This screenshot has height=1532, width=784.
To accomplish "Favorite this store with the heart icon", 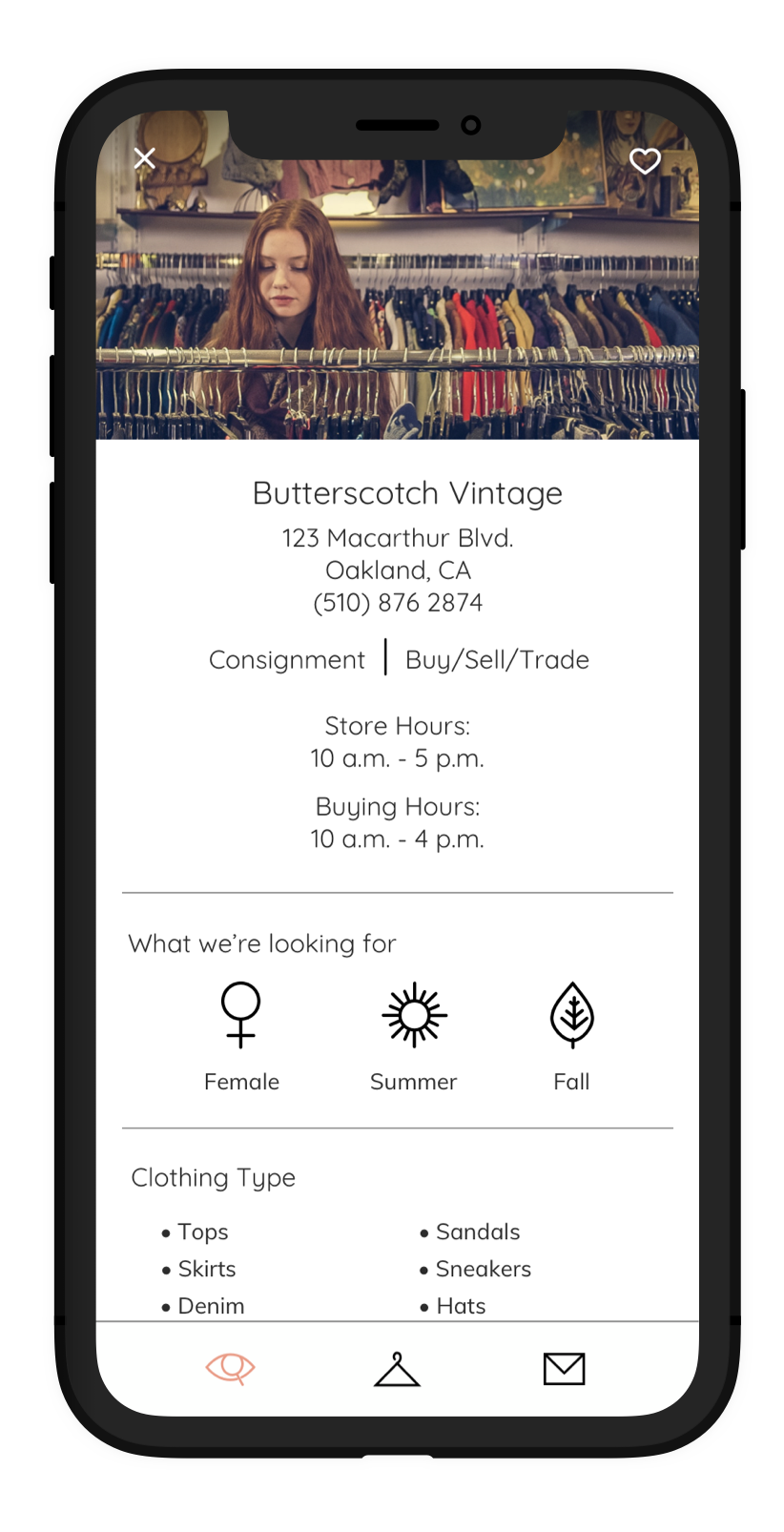I will (x=645, y=161).
